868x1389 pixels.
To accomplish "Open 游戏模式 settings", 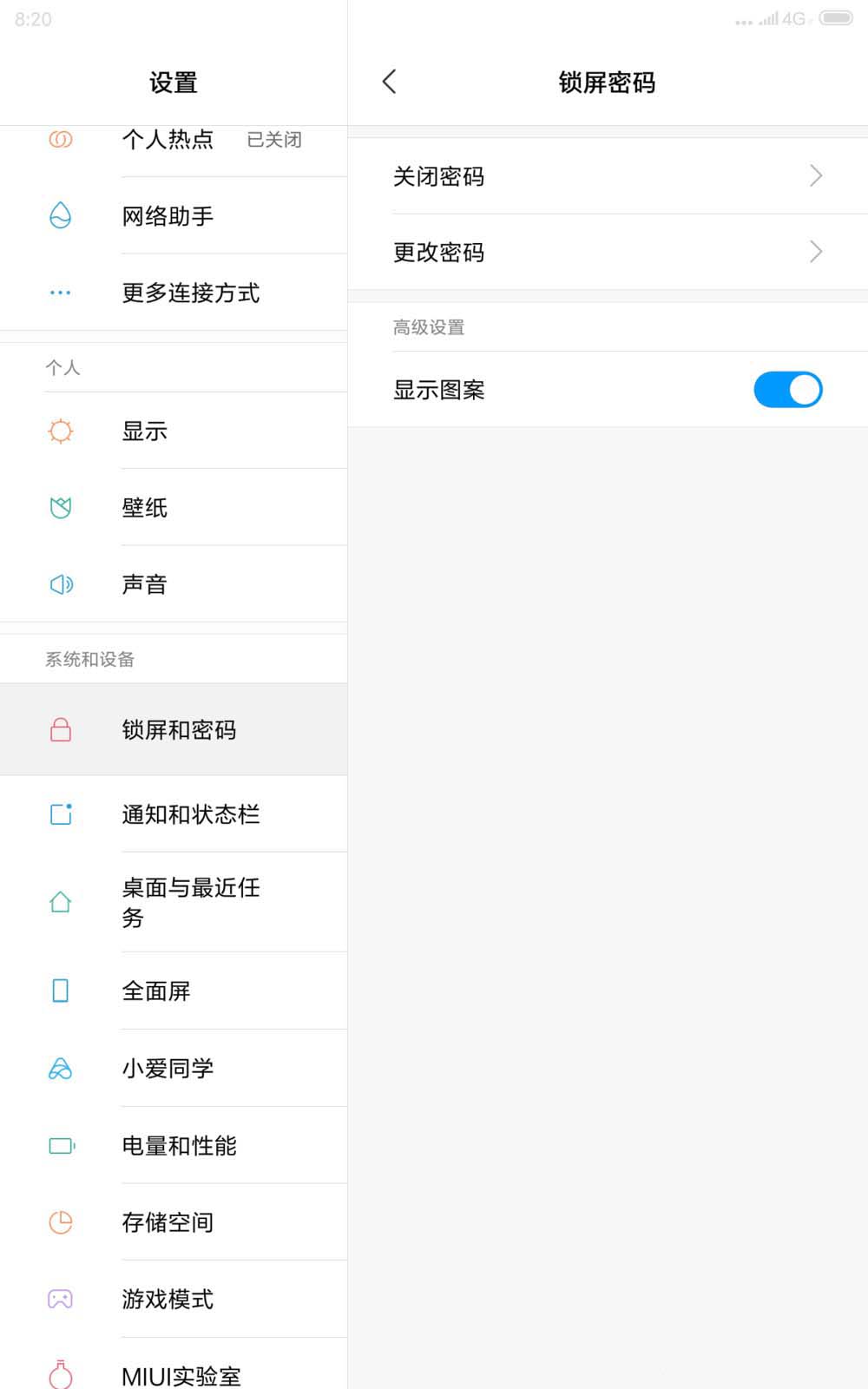I will (174, 1299).
